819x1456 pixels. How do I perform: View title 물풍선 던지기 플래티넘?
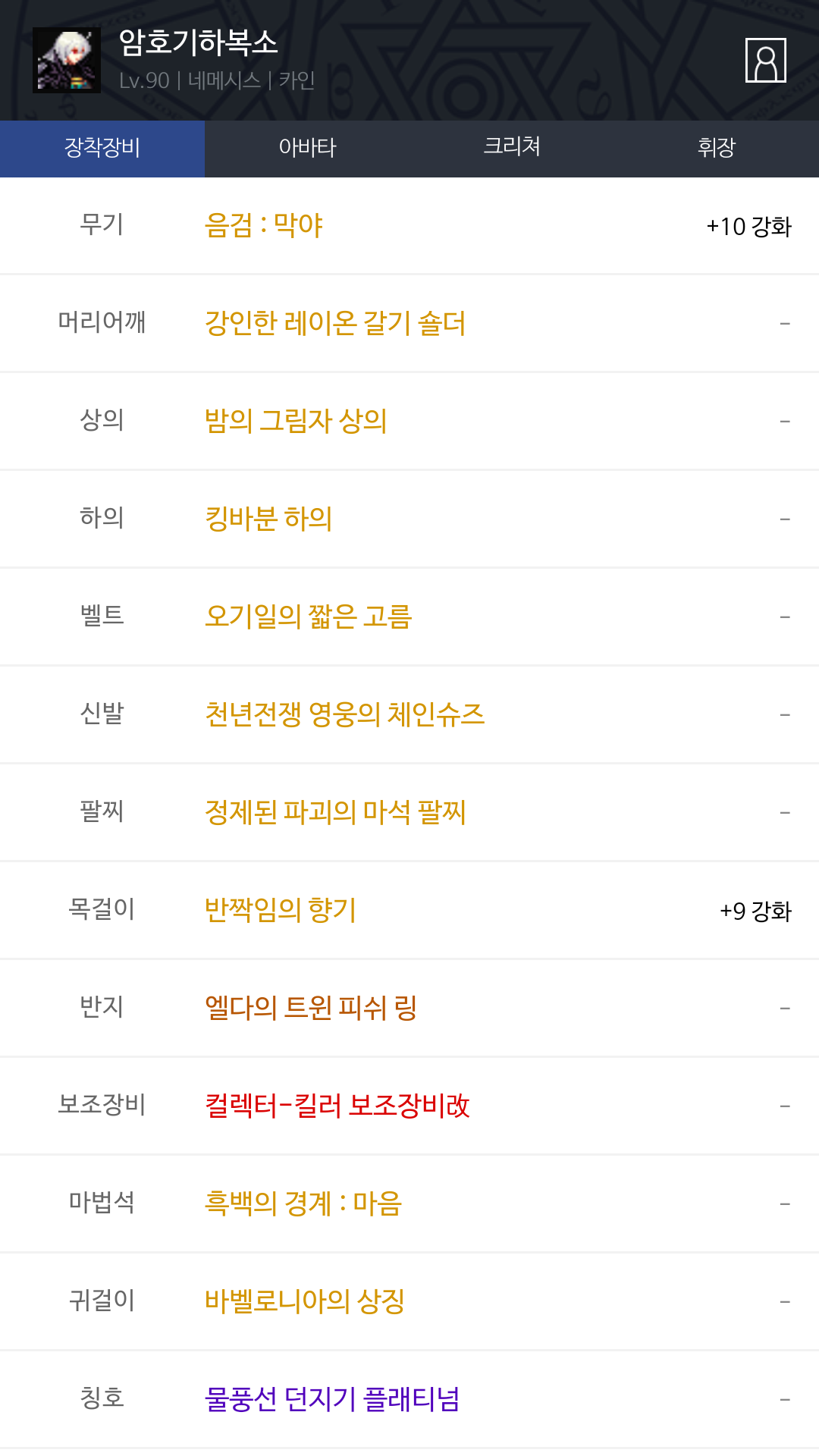pyautogui.click(x=332, y=1399)
